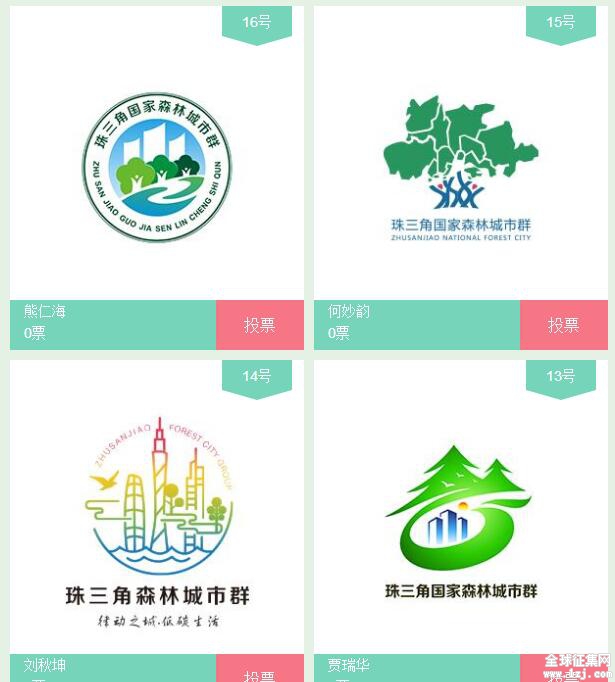Vote for 何妙韵's entry number 15

point(563,325)
